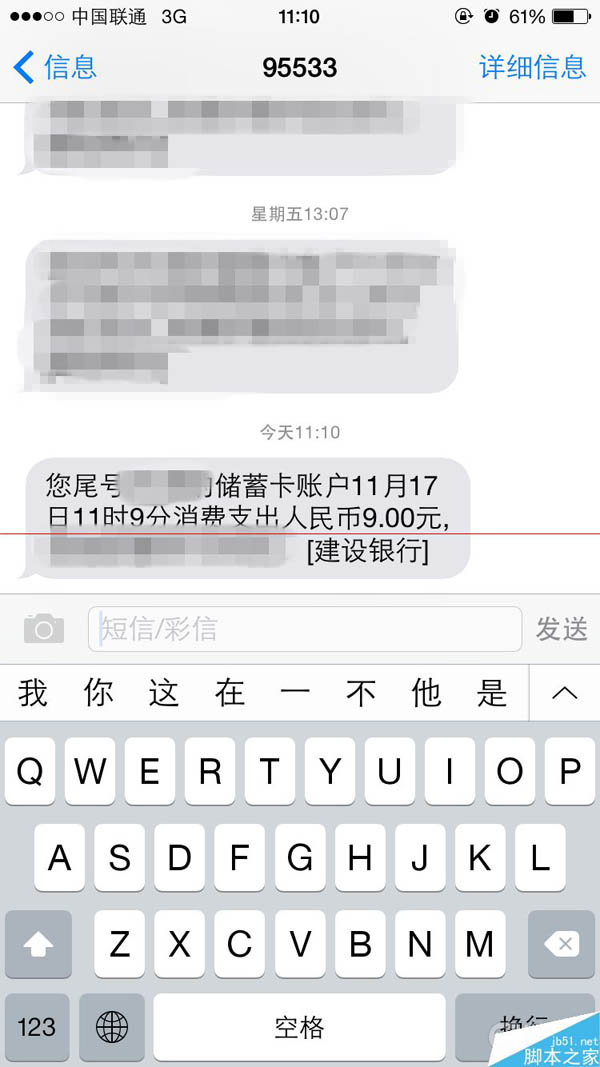Tap the 发送 button
This screenshot has height=1067, width=600.
(x=561, y=629)
